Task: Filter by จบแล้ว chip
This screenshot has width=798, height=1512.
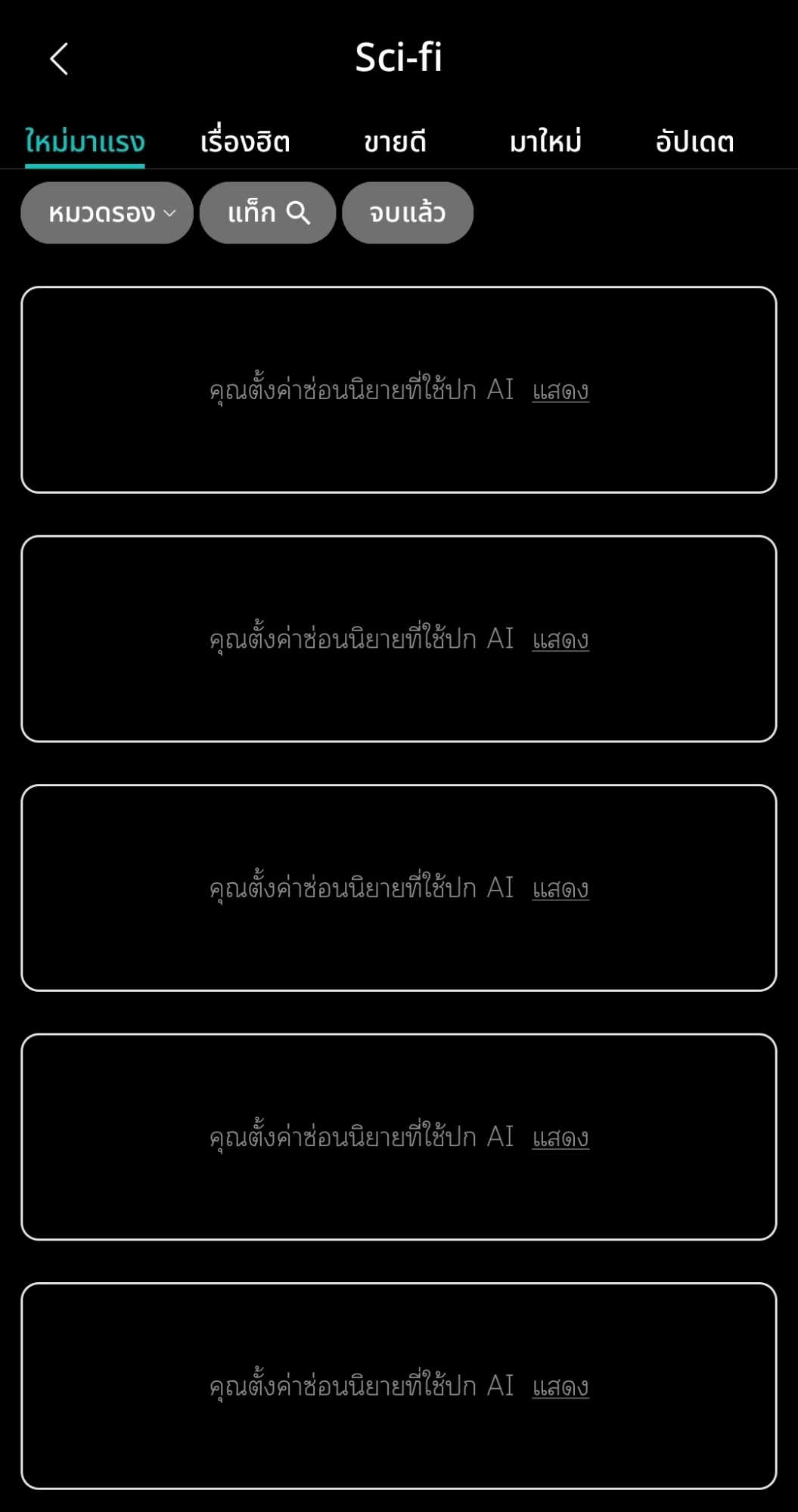Action: tap(408, 213)
